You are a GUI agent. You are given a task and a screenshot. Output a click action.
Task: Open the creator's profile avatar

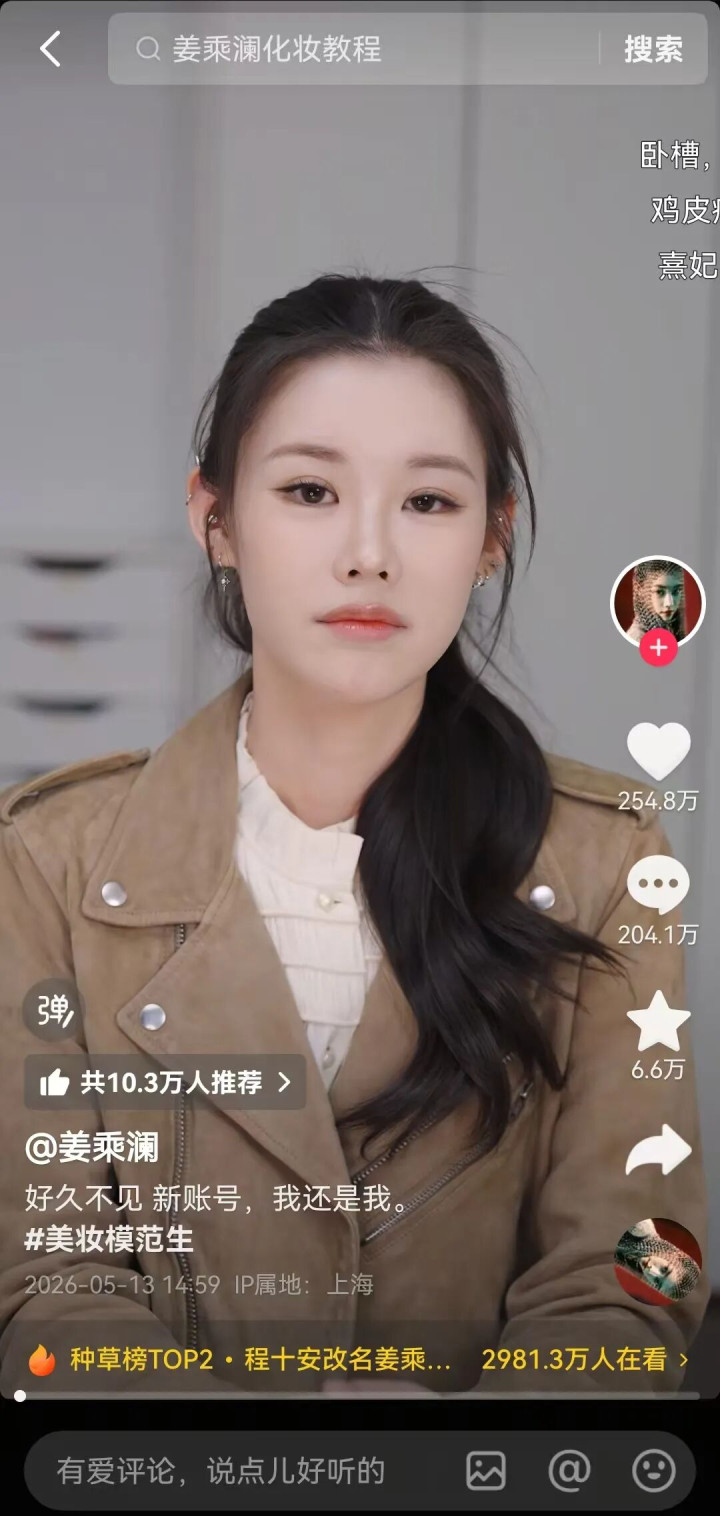(657, 602)
